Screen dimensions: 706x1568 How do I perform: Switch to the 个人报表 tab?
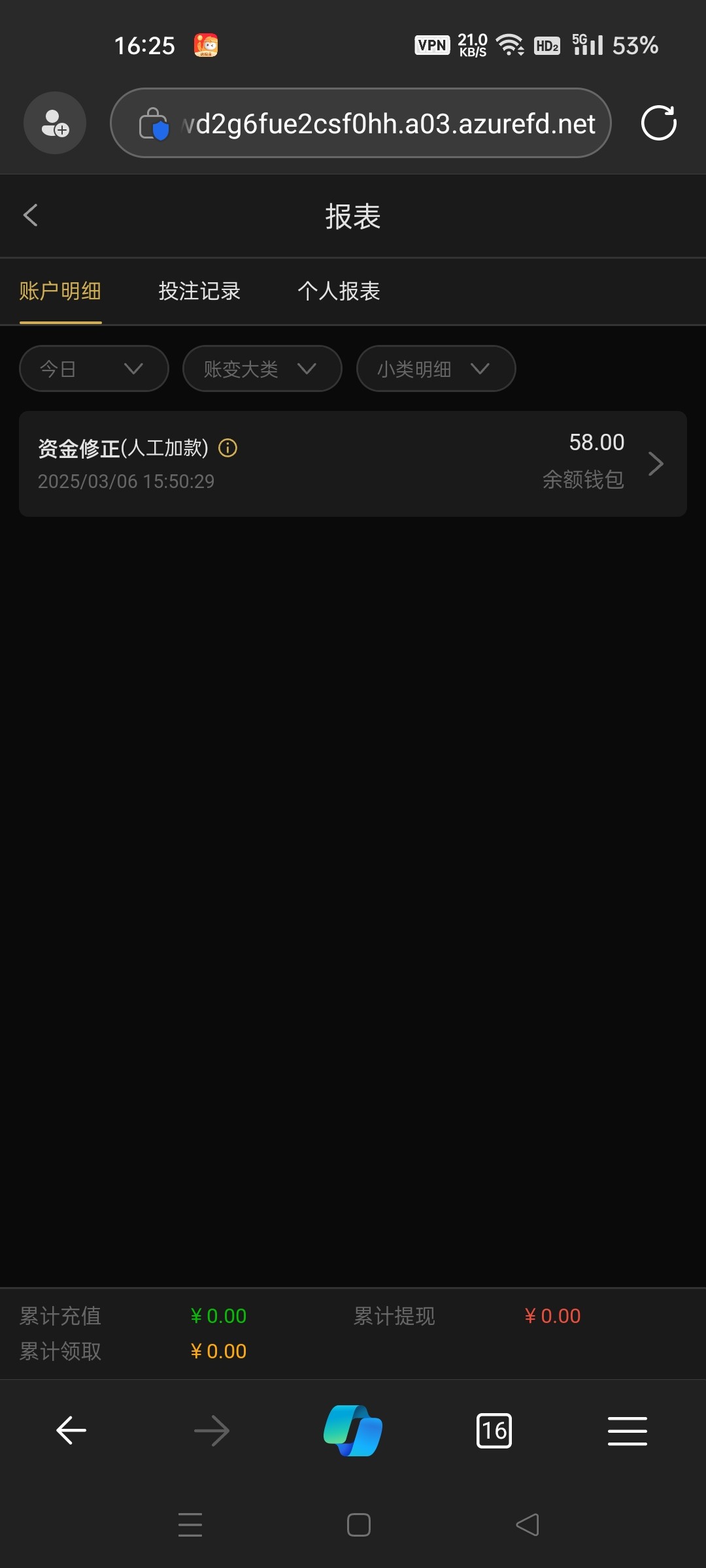tap(339, 291)
